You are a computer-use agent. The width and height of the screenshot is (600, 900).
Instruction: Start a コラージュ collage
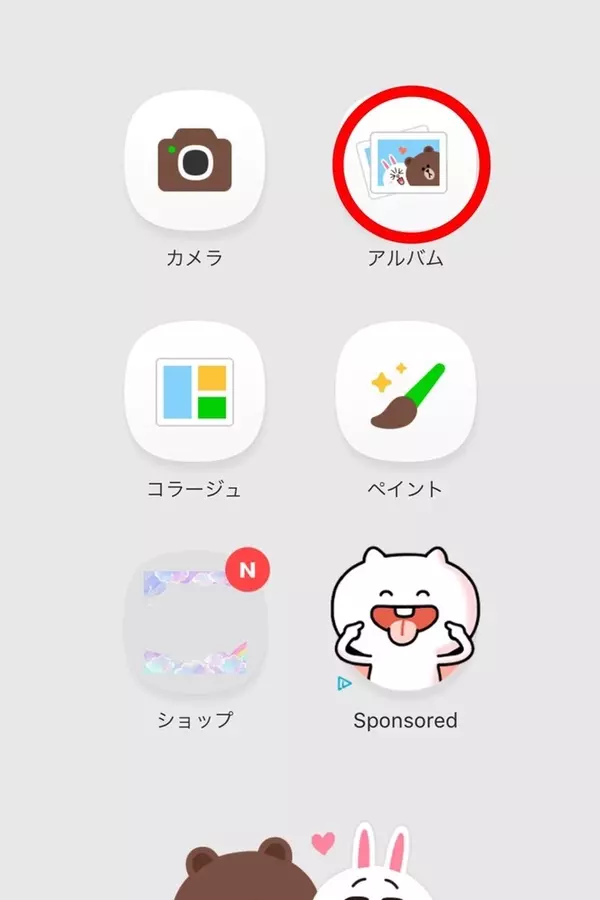(195, 392)
